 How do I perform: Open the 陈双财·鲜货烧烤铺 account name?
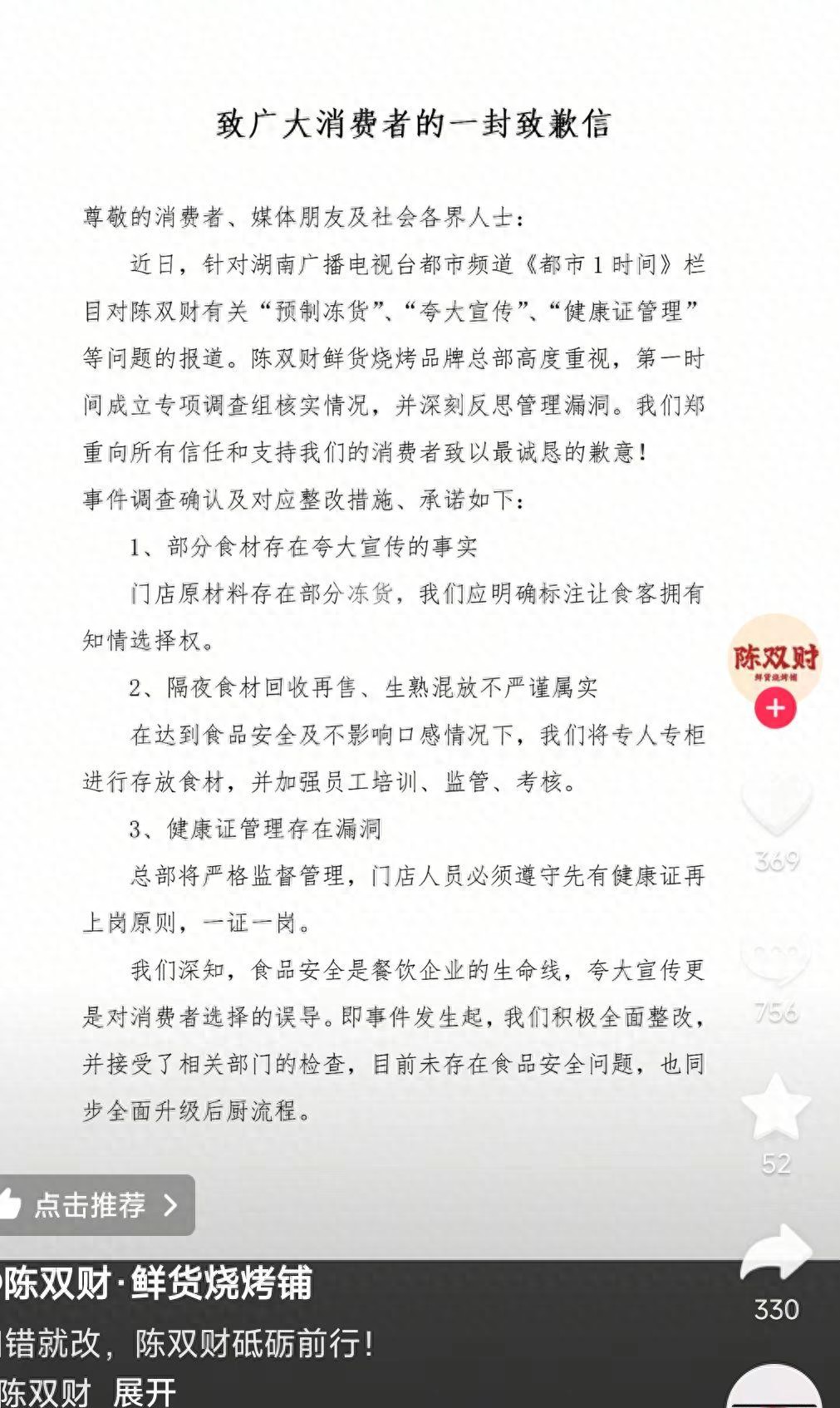[x=158, y=1282]
